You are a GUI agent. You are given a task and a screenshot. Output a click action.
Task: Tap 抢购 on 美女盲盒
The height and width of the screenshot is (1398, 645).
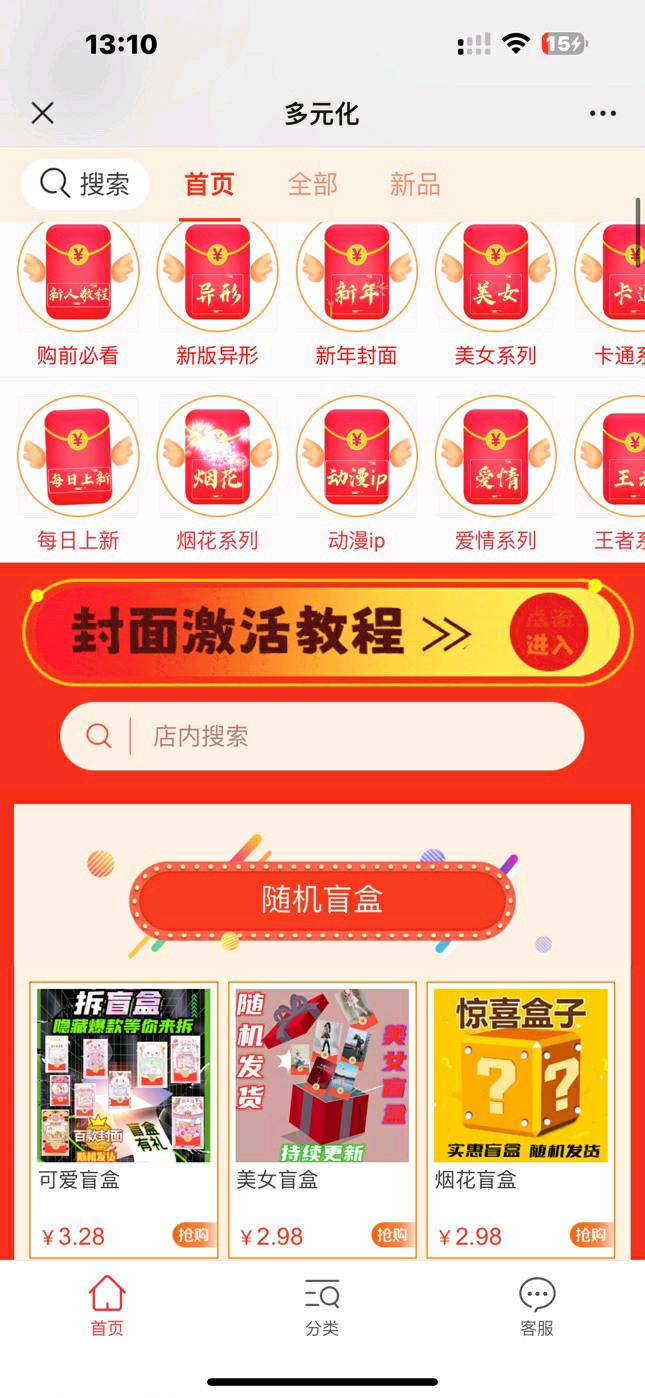390,1235
